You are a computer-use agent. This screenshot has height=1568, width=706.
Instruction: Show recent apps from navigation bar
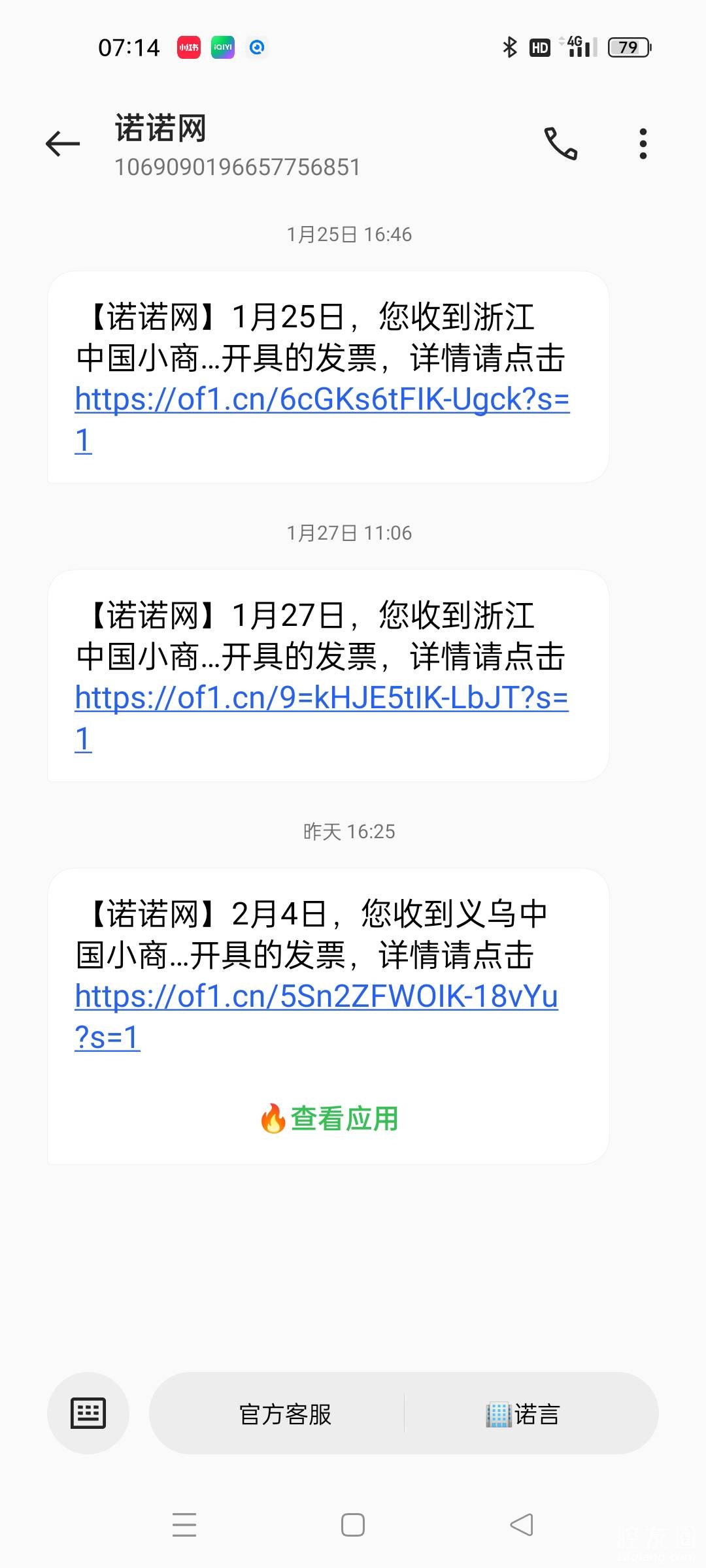184,1525
